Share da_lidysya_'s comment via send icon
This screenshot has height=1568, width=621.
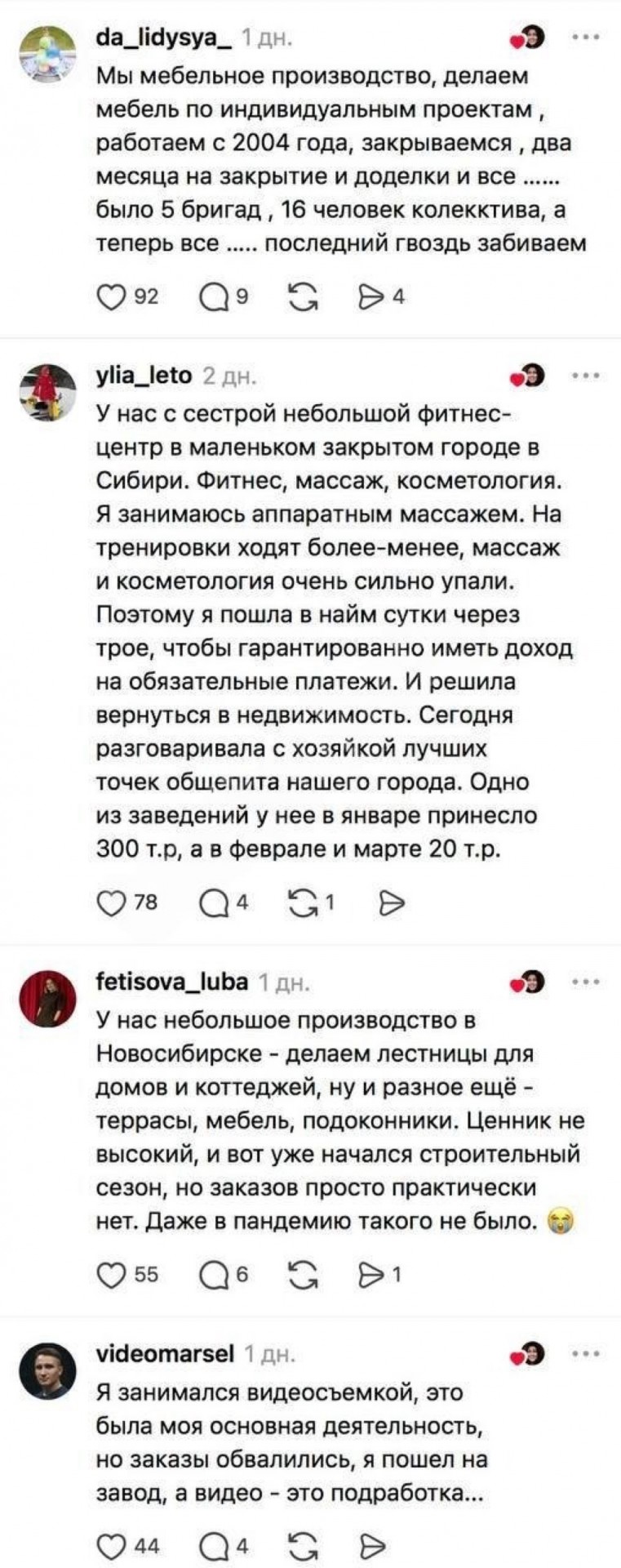point(371,297)
